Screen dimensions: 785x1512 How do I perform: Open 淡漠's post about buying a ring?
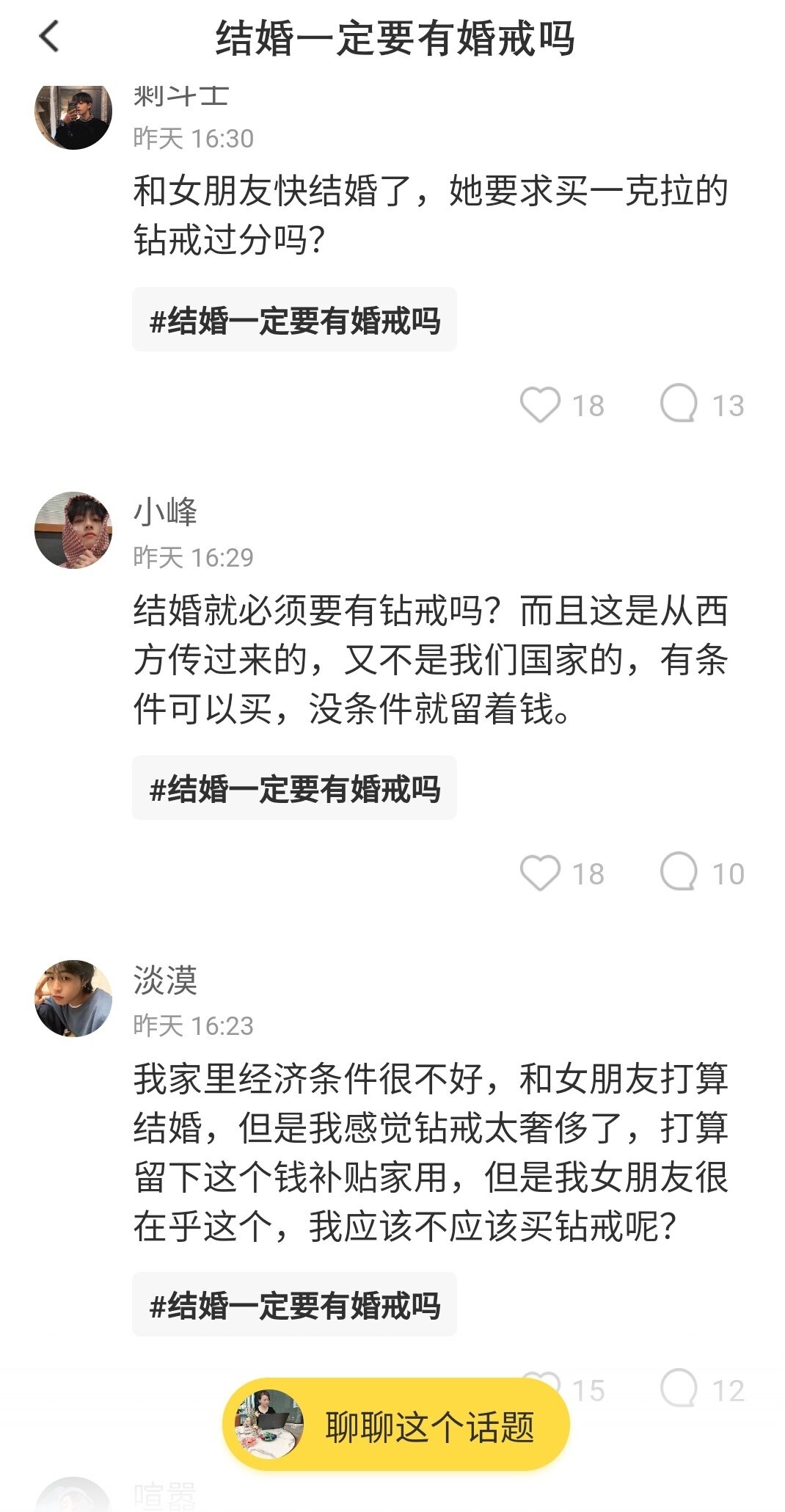click(429, 1152)
